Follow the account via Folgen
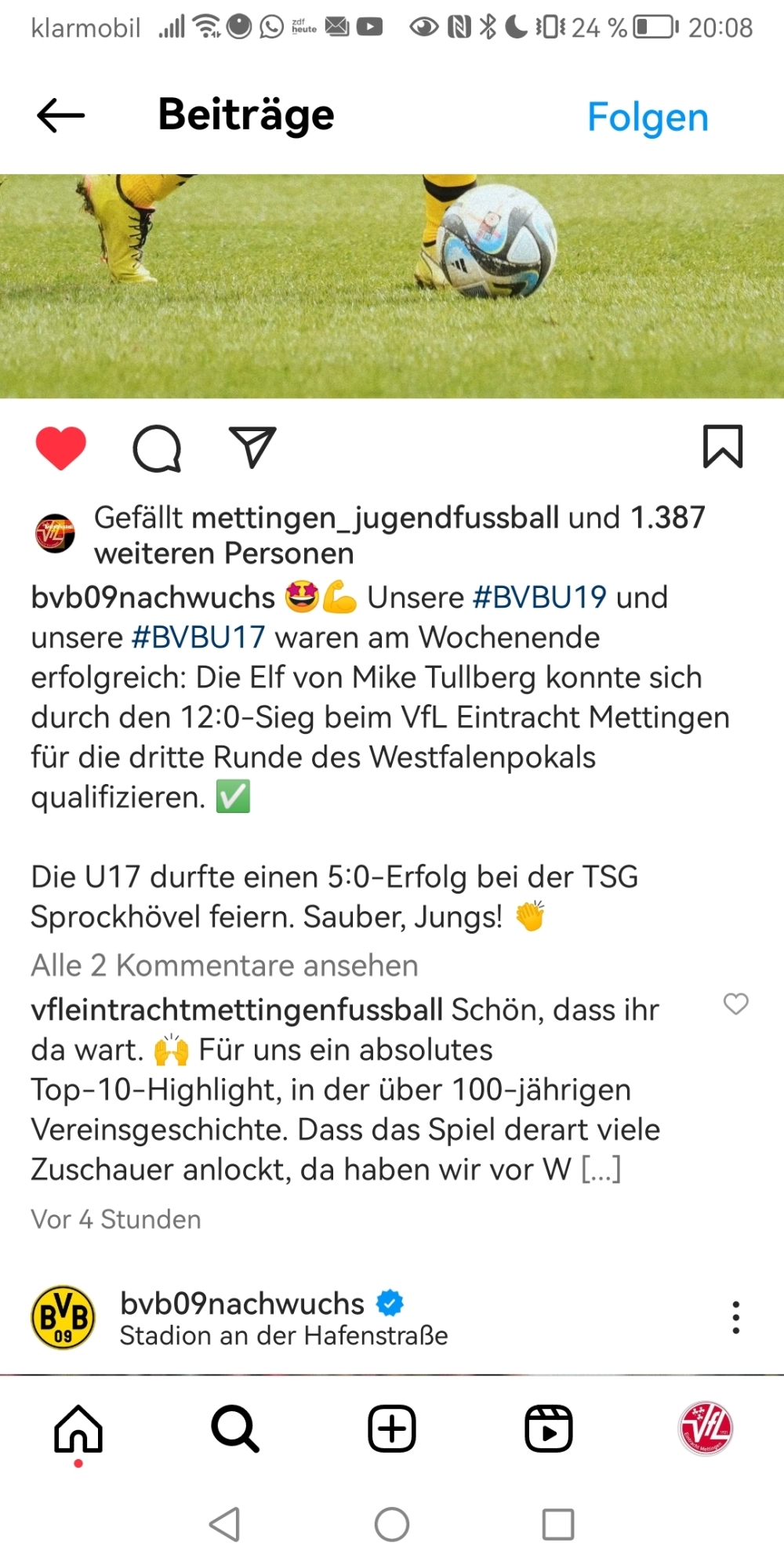This screenshot has height=1568, width=784. [x=648, y=118]
